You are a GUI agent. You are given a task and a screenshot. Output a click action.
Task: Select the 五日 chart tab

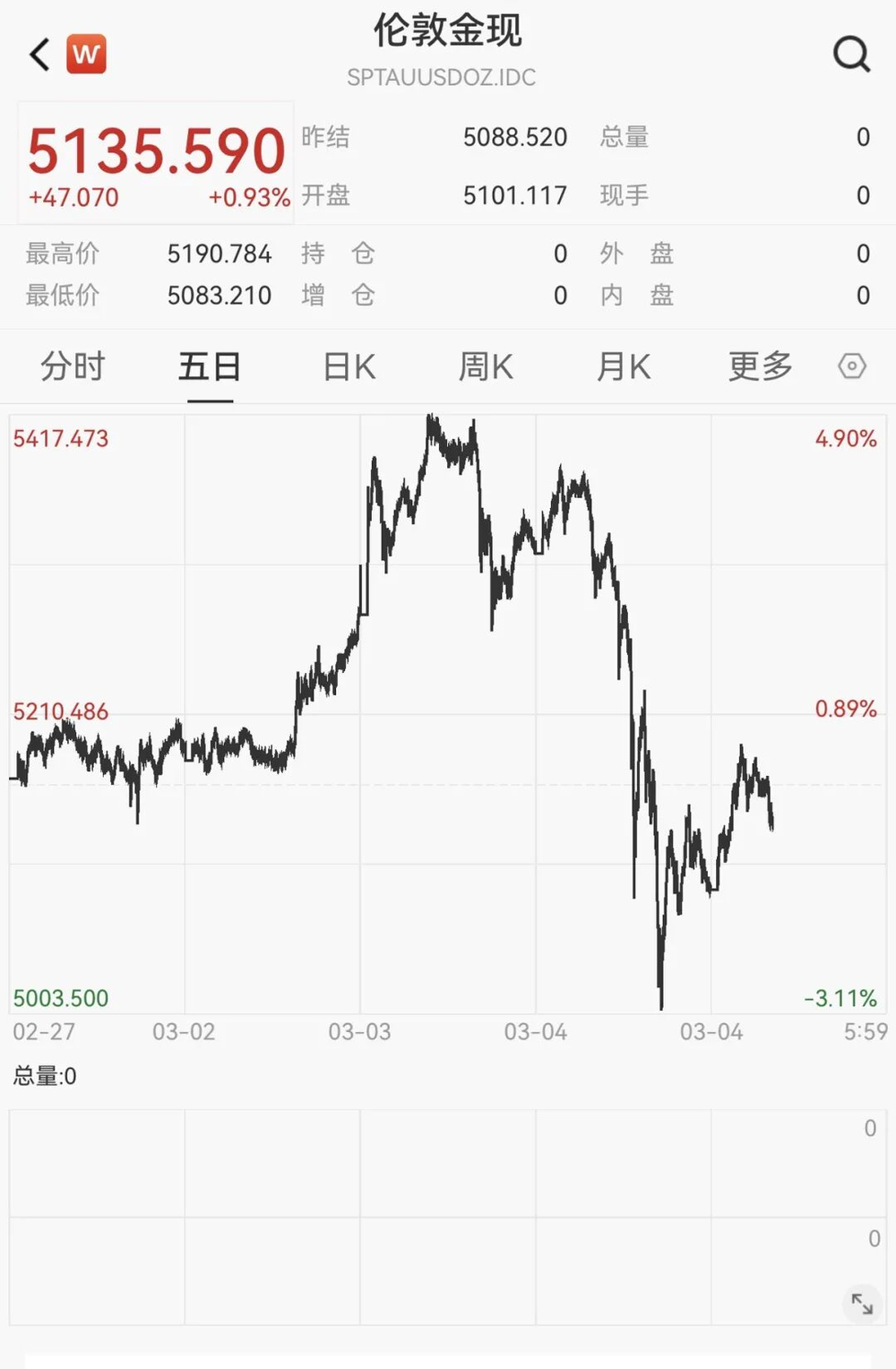tap(210, 366)
